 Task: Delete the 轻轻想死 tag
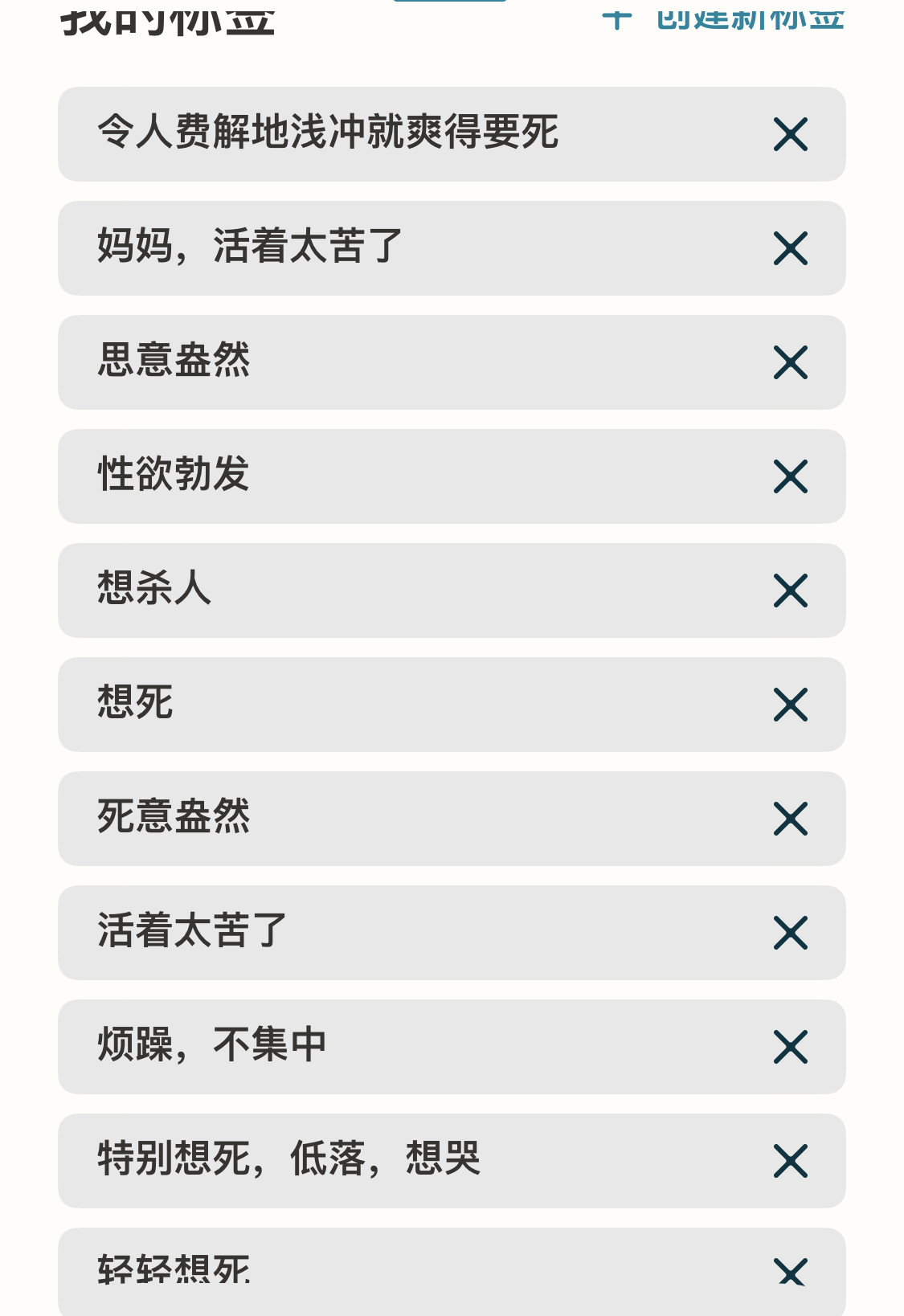tap(791, 1272)
